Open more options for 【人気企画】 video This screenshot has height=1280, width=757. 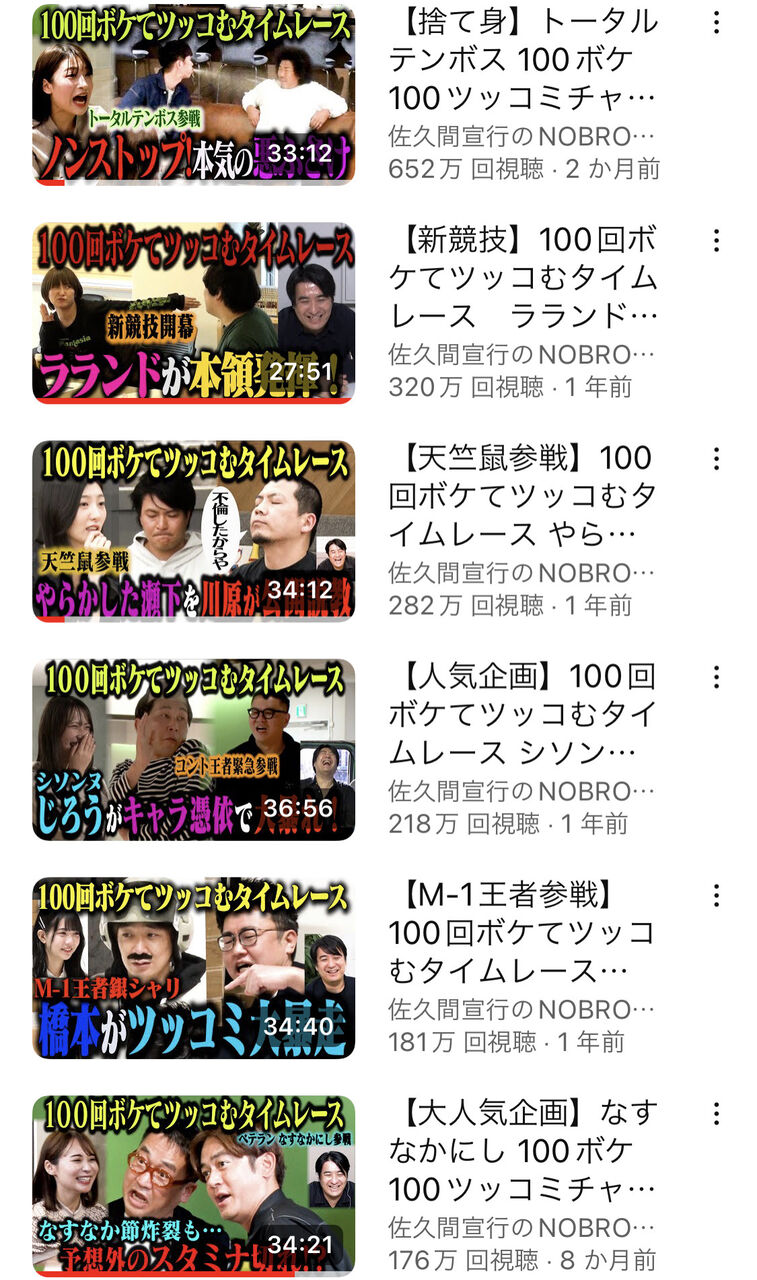(x=716, y=678)
